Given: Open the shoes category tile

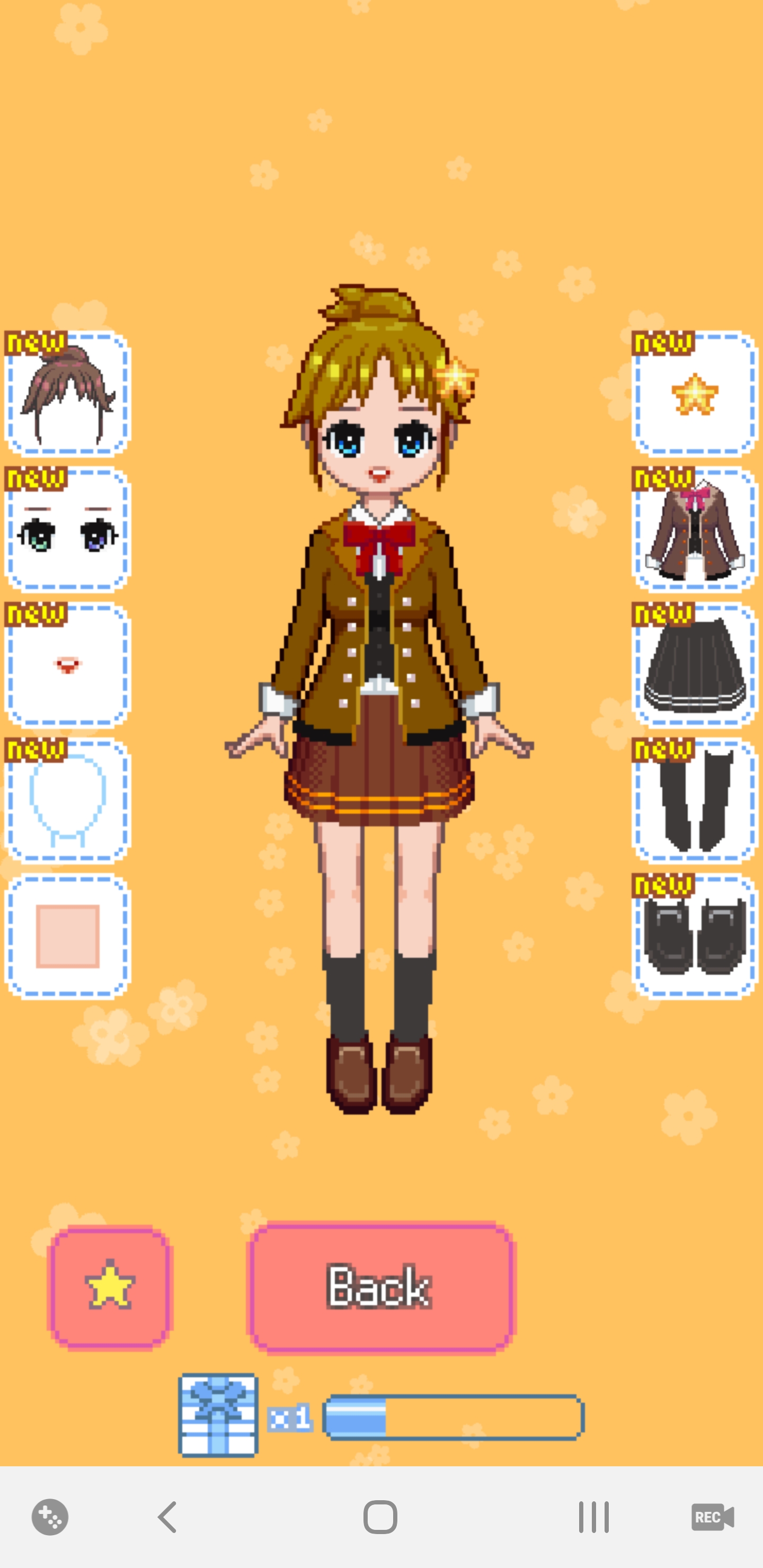Looking at the screenshot, I should click(x=694, y=936).
